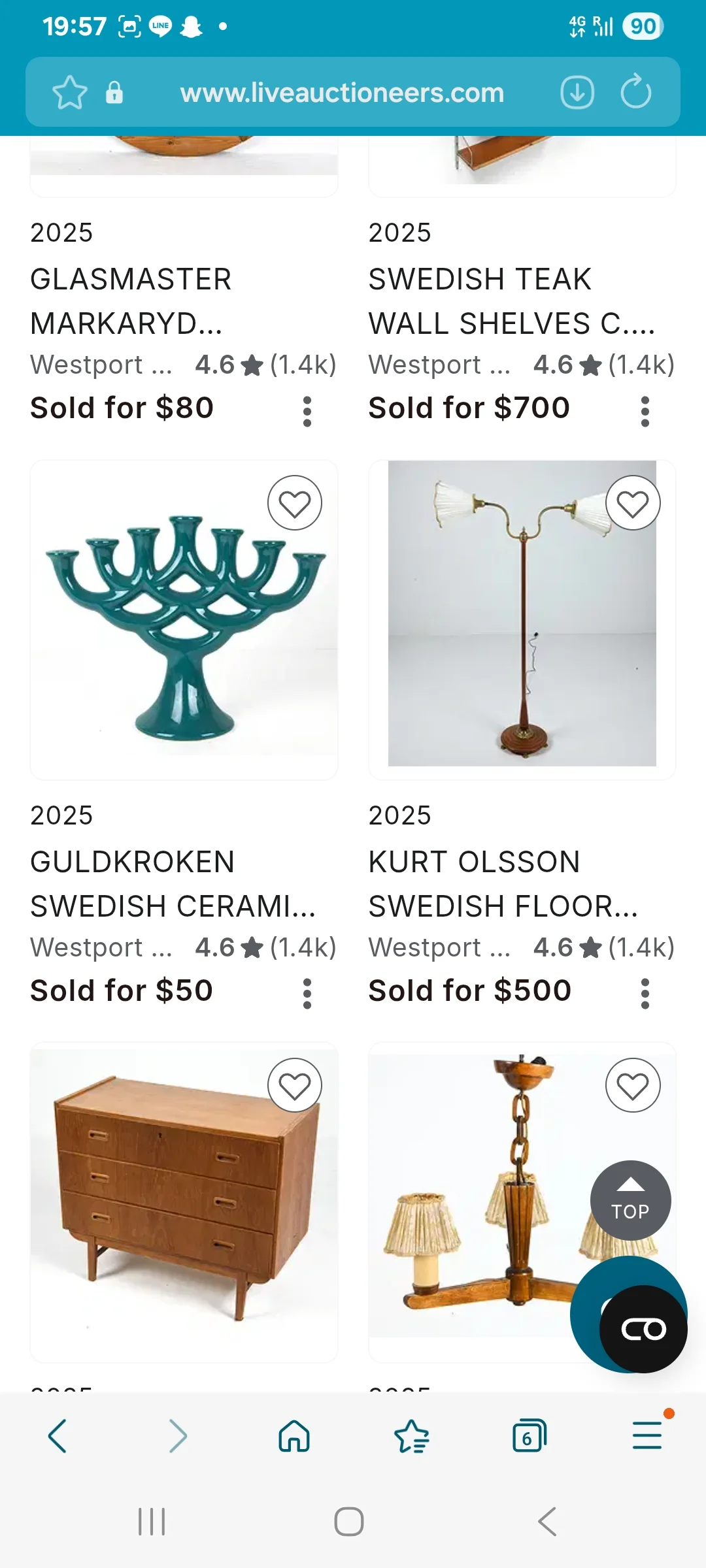
Task: Bookmark this page with the star icon
Action: [69, 92]
